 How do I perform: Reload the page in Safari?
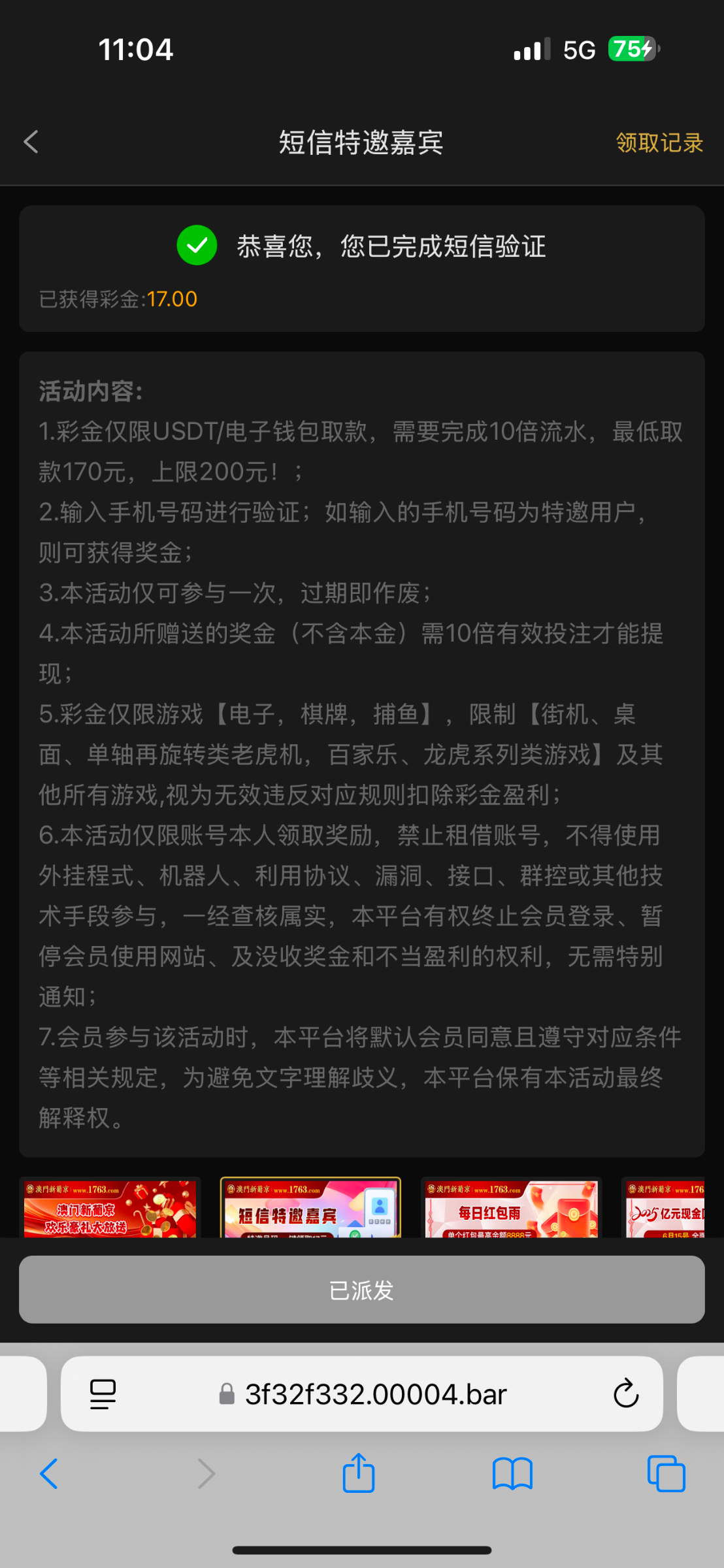tap(625, 1394)
